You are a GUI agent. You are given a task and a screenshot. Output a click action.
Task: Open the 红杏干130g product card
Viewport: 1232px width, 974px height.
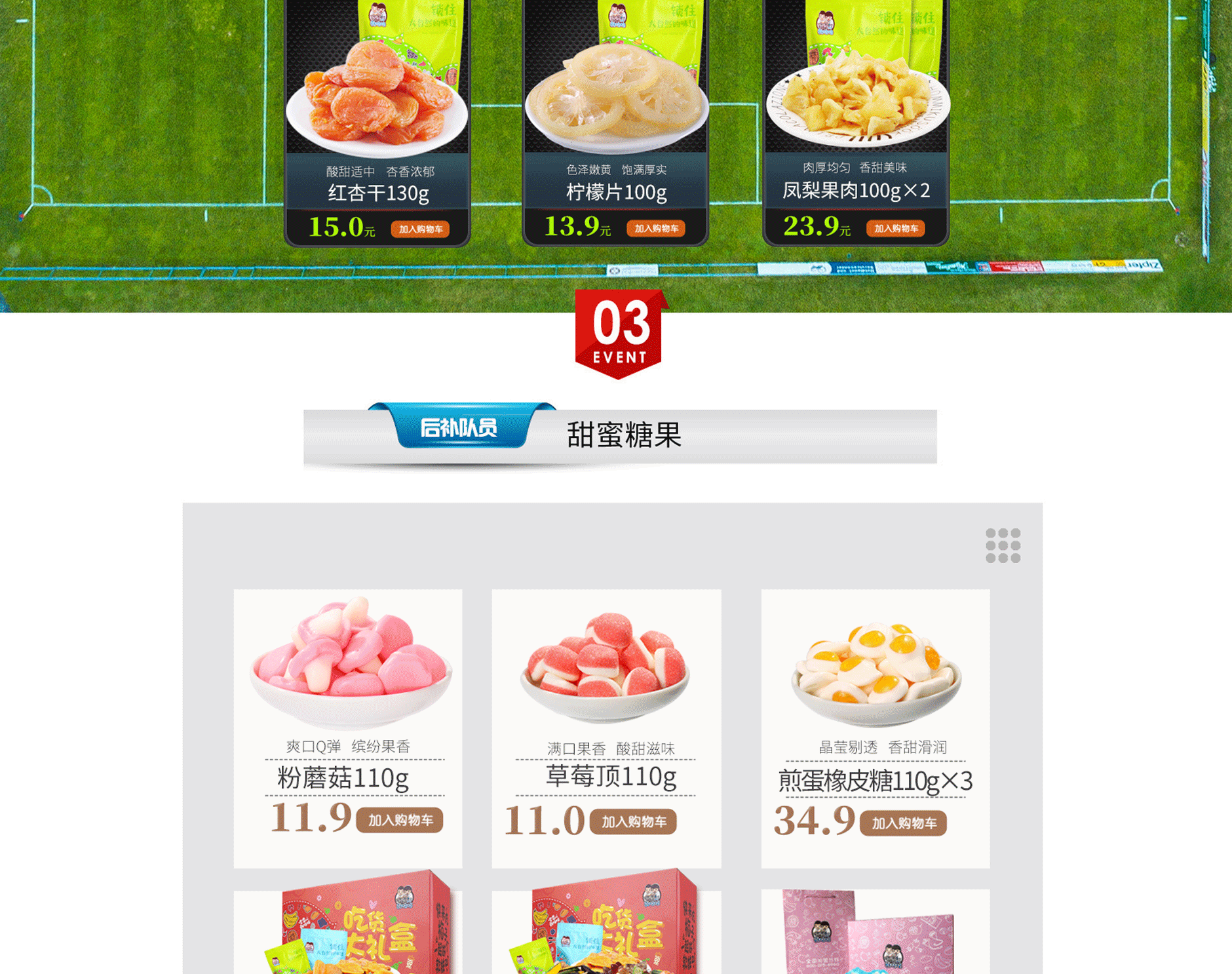pos(377,98)
